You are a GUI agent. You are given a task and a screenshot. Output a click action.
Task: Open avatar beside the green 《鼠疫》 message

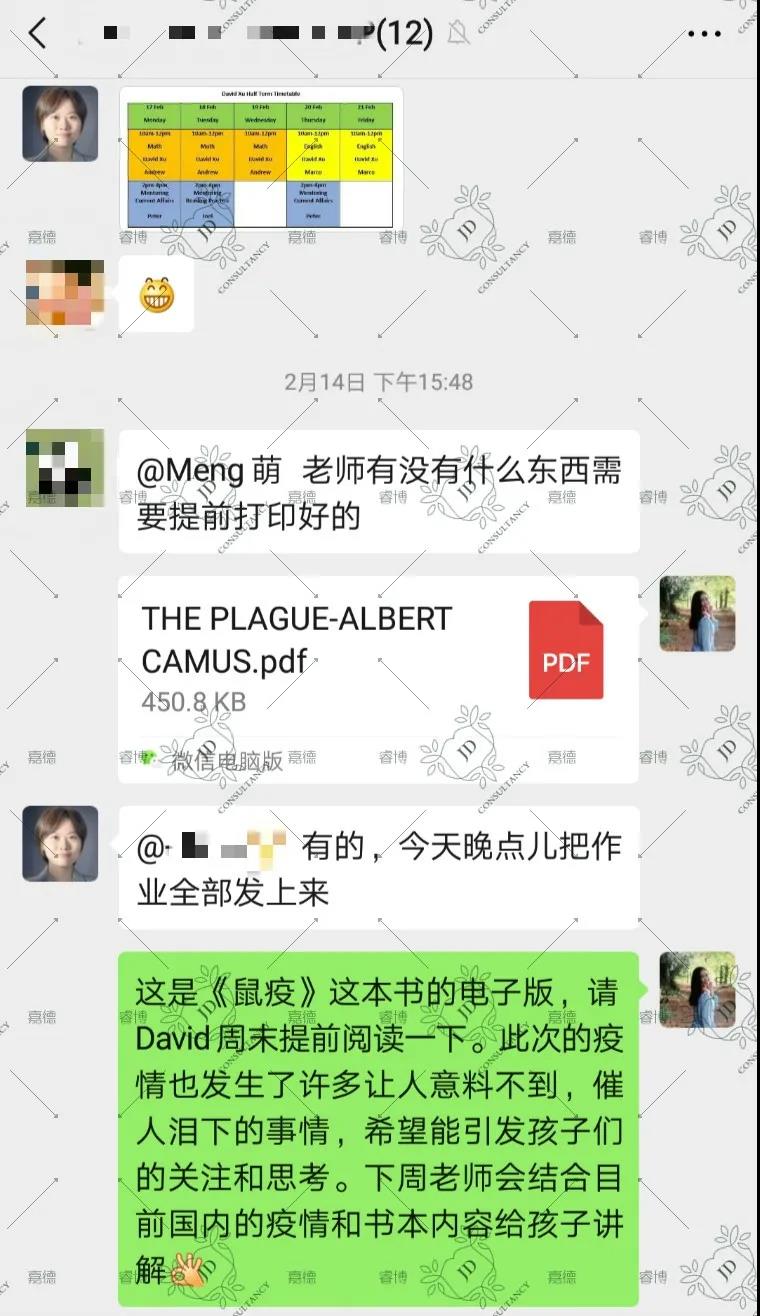[697, 989]
